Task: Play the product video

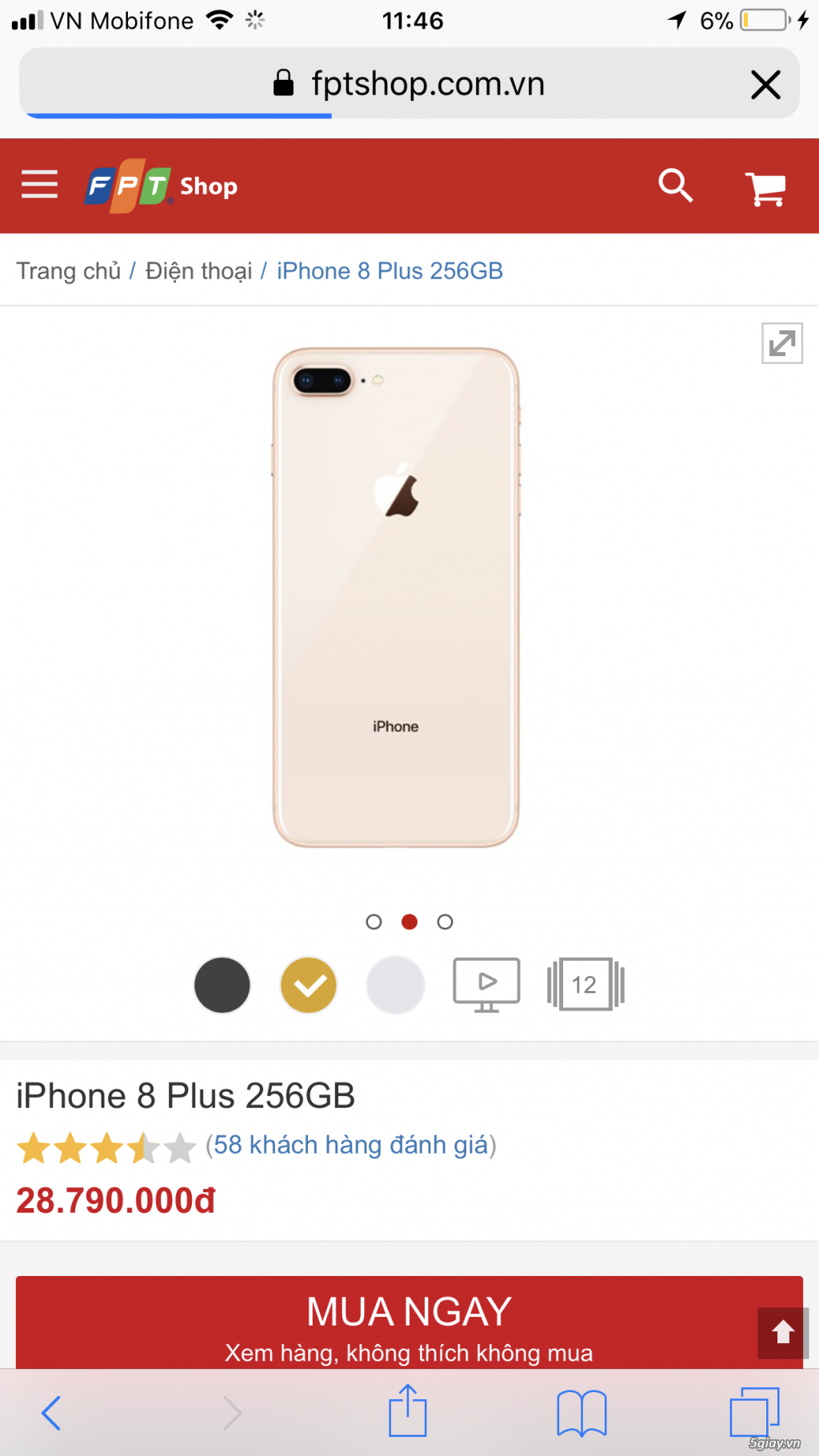Action: (486, 985)
